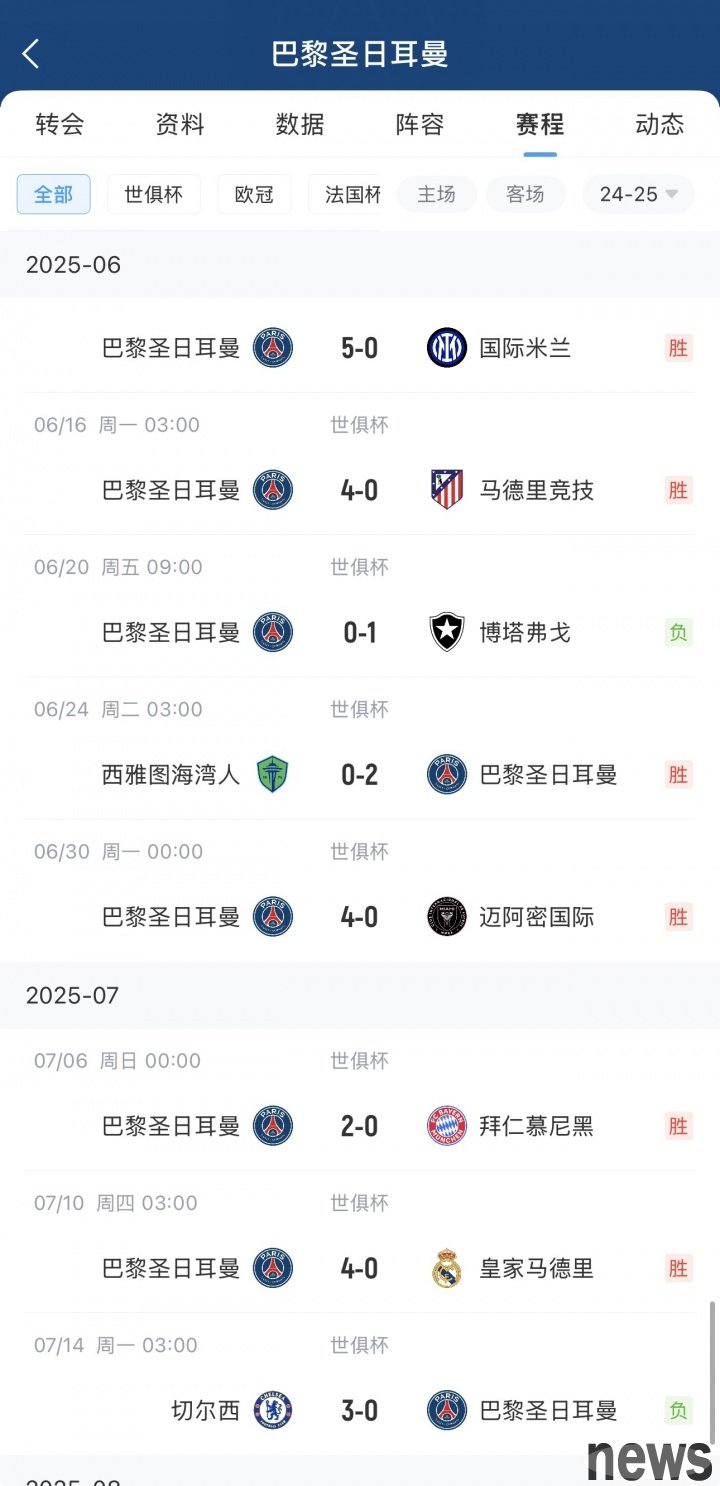Viewport: 720px width, 1486px height.
Task: Open the match against 博塔弗戈
Action: [360, 610]
